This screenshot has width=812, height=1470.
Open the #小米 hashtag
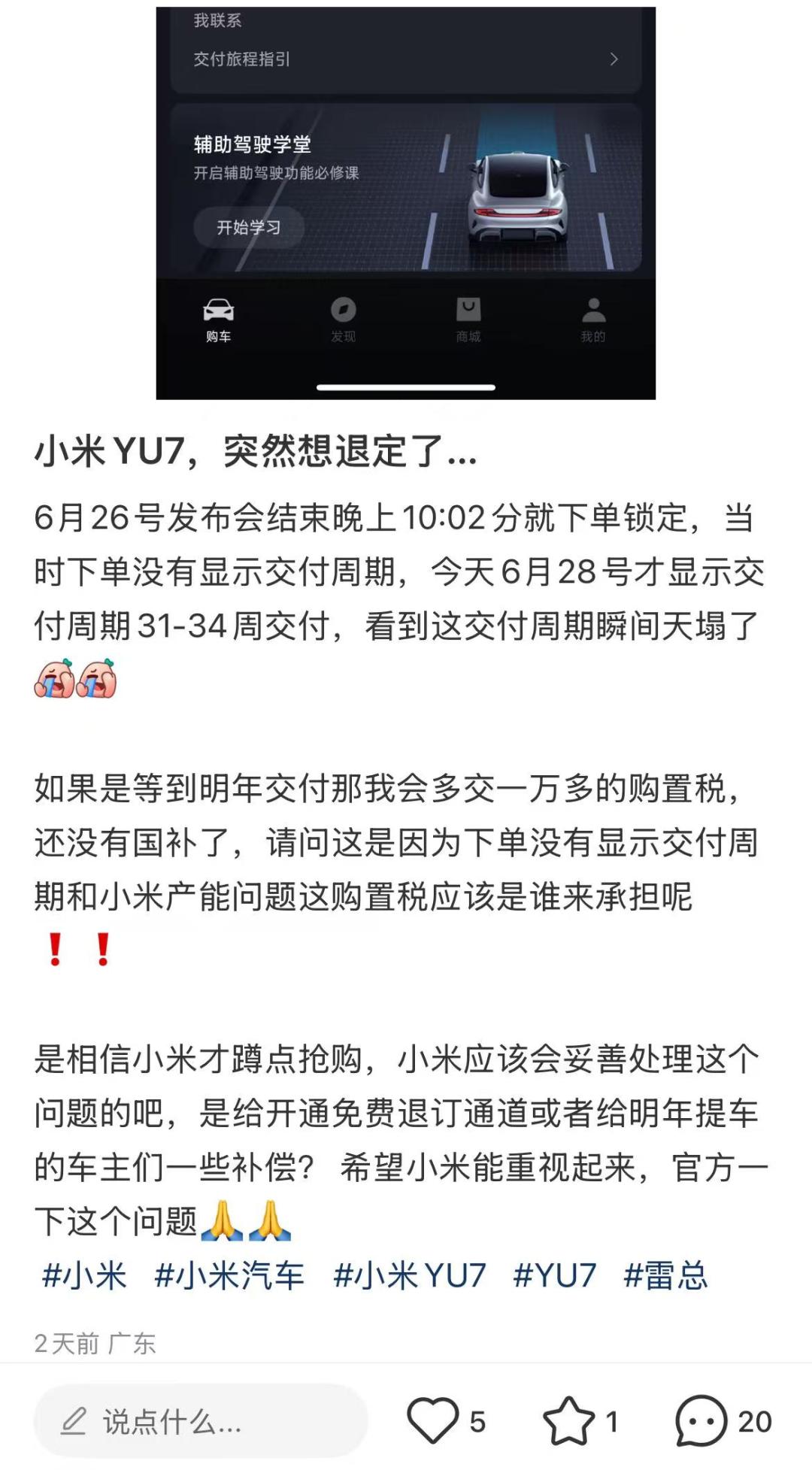[84, 1276]
